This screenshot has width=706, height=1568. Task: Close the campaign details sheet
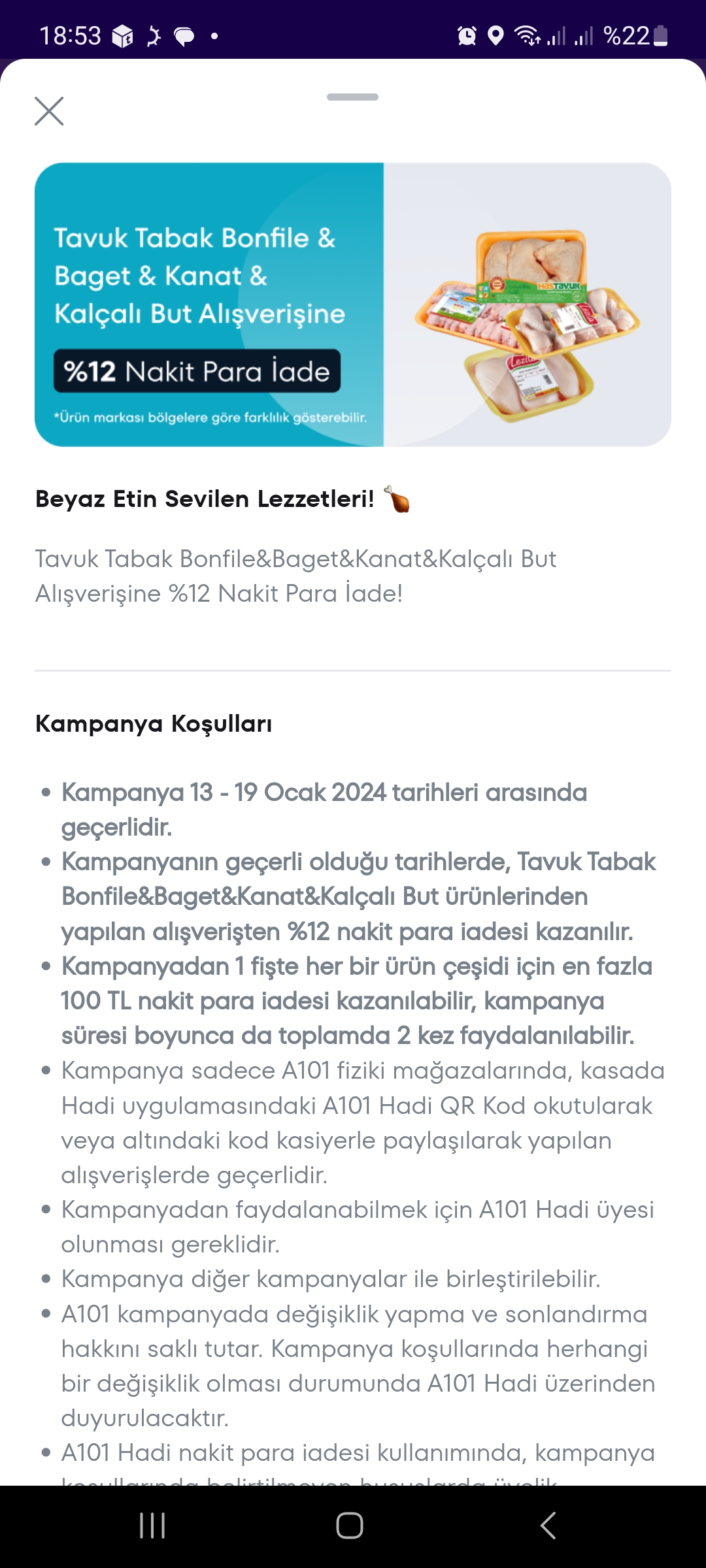click(49, 111)
